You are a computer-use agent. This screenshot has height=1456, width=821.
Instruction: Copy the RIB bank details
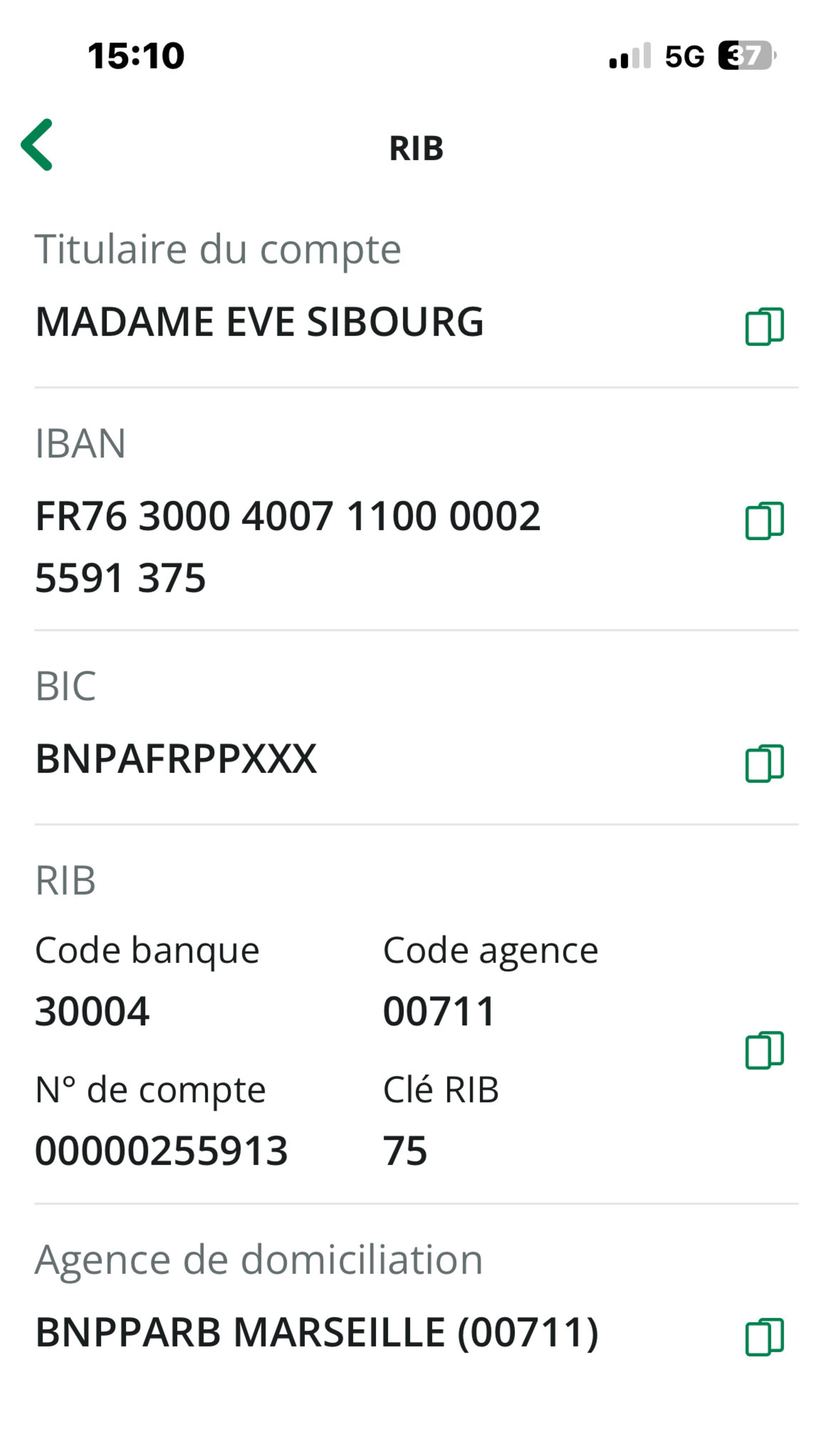[x=764, y=1049]
